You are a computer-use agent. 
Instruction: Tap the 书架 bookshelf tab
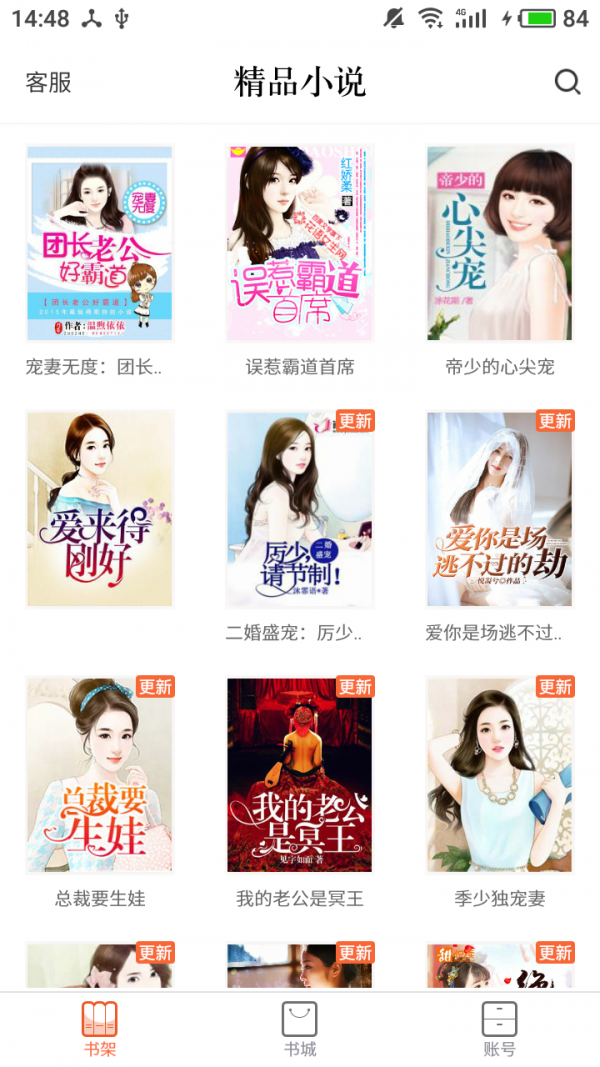coord(100,1029)
